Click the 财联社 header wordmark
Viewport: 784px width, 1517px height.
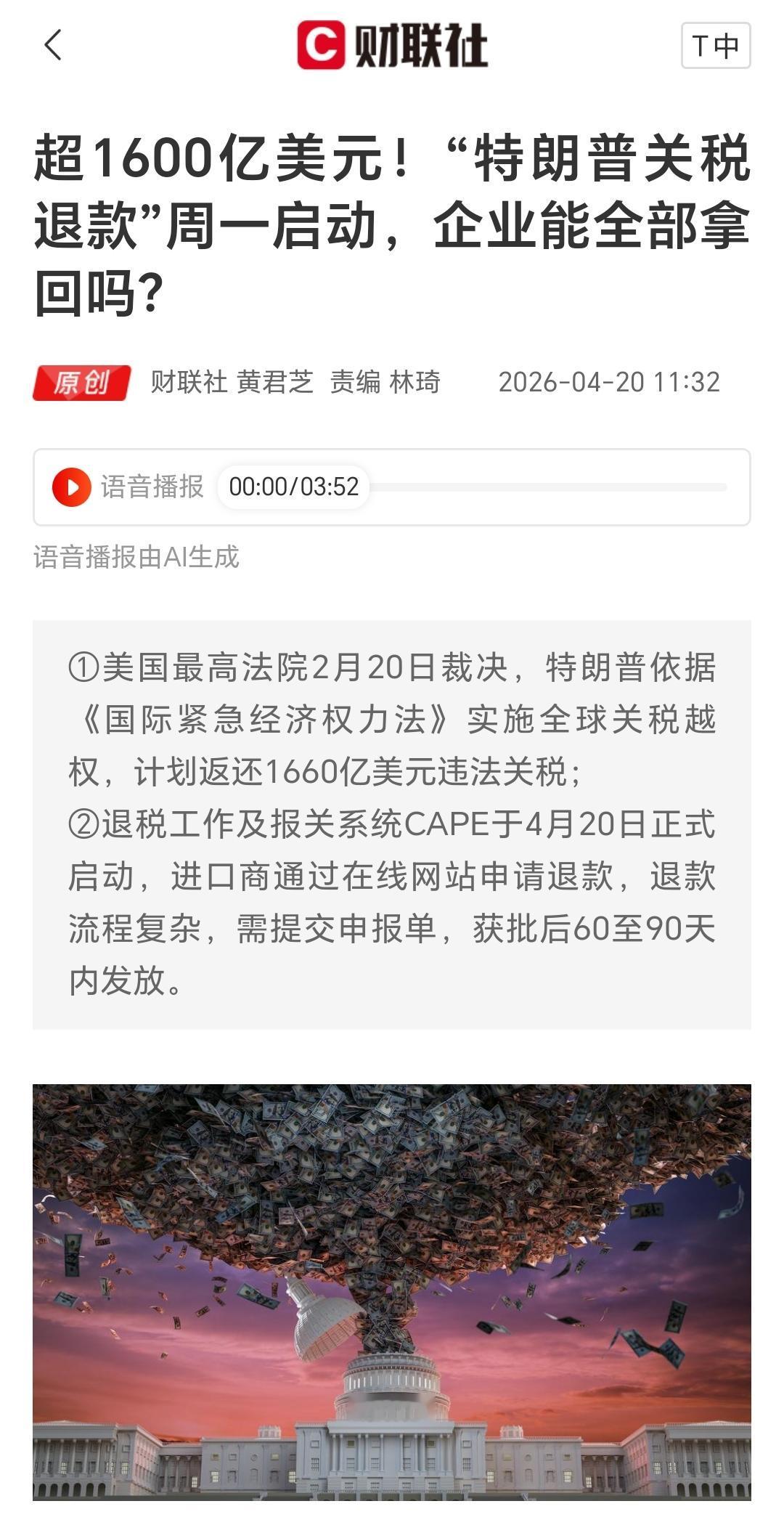[421, 45]
